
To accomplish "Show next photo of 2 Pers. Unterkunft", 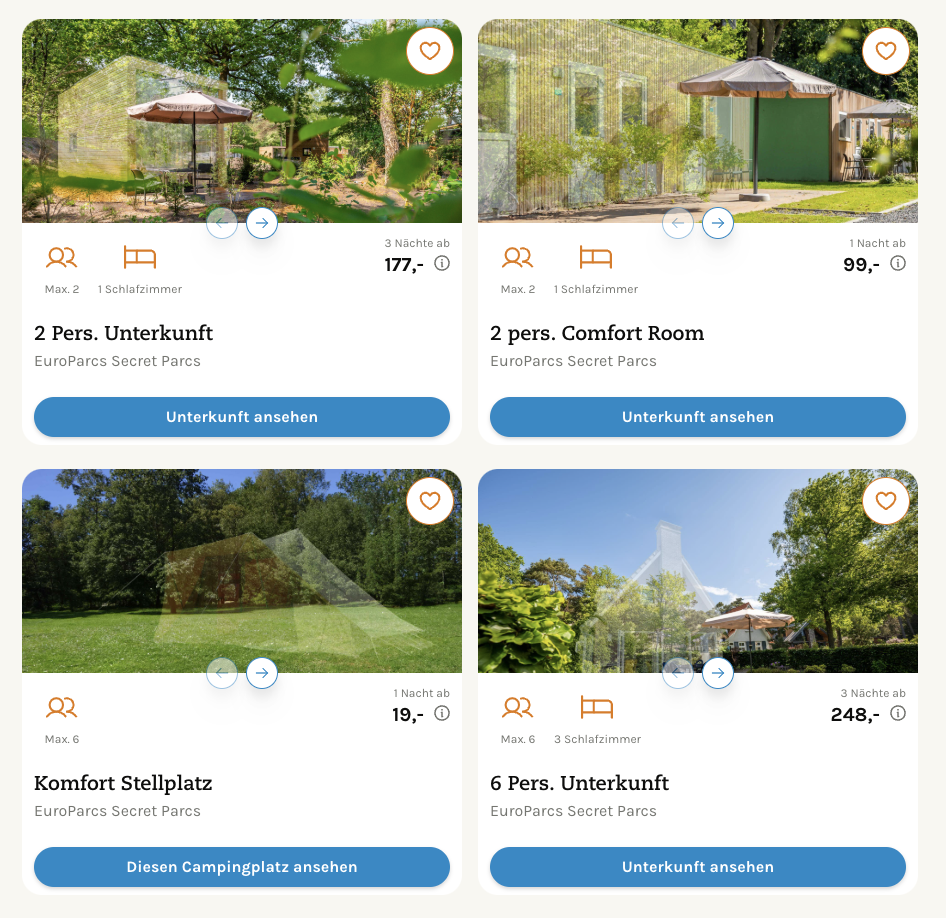I will [x=262, y=223].
